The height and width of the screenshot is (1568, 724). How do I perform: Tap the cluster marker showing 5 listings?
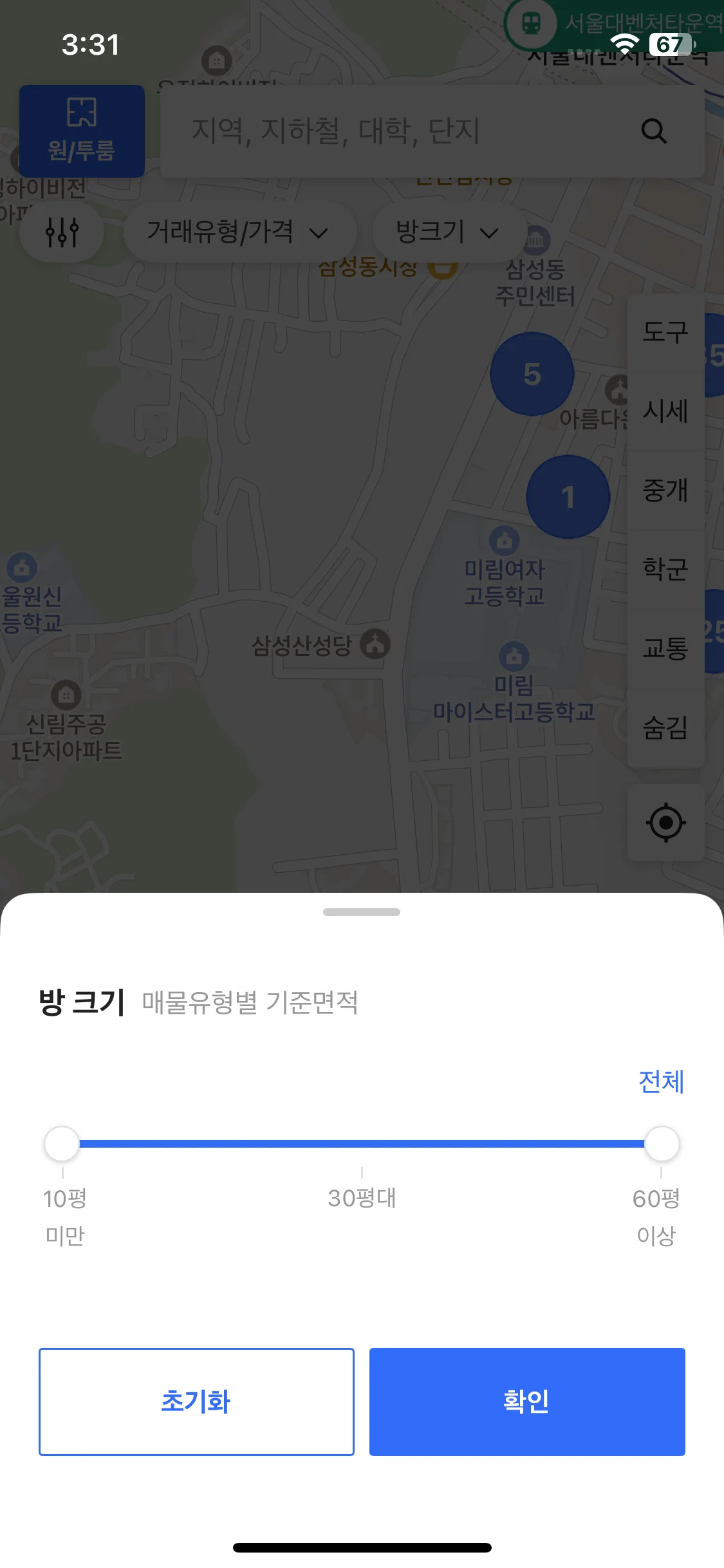(532, 374)
